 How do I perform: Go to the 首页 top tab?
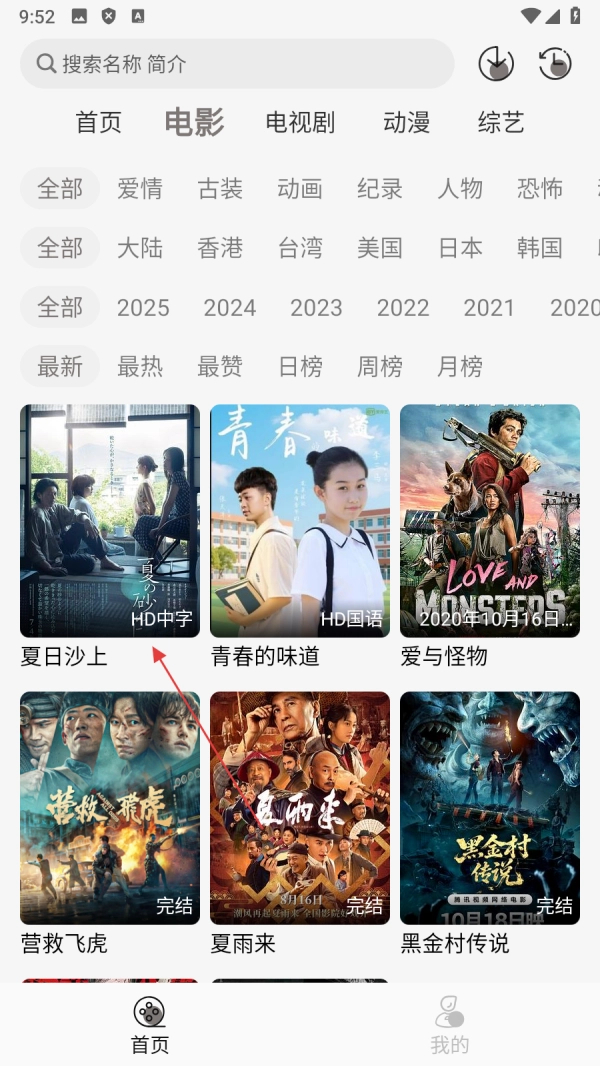[x=99, y=123]
